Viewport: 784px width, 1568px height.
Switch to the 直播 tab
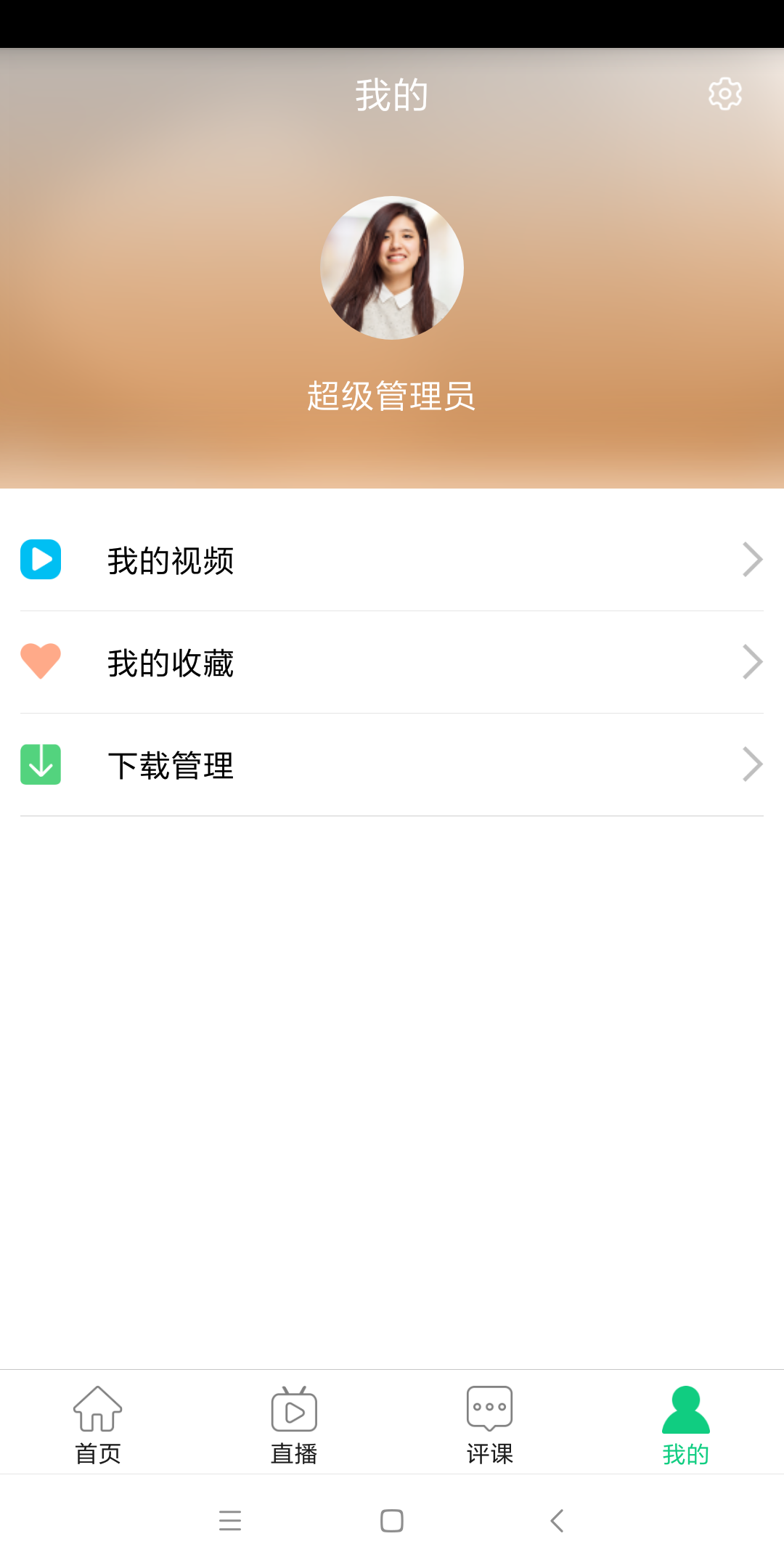294,1424
